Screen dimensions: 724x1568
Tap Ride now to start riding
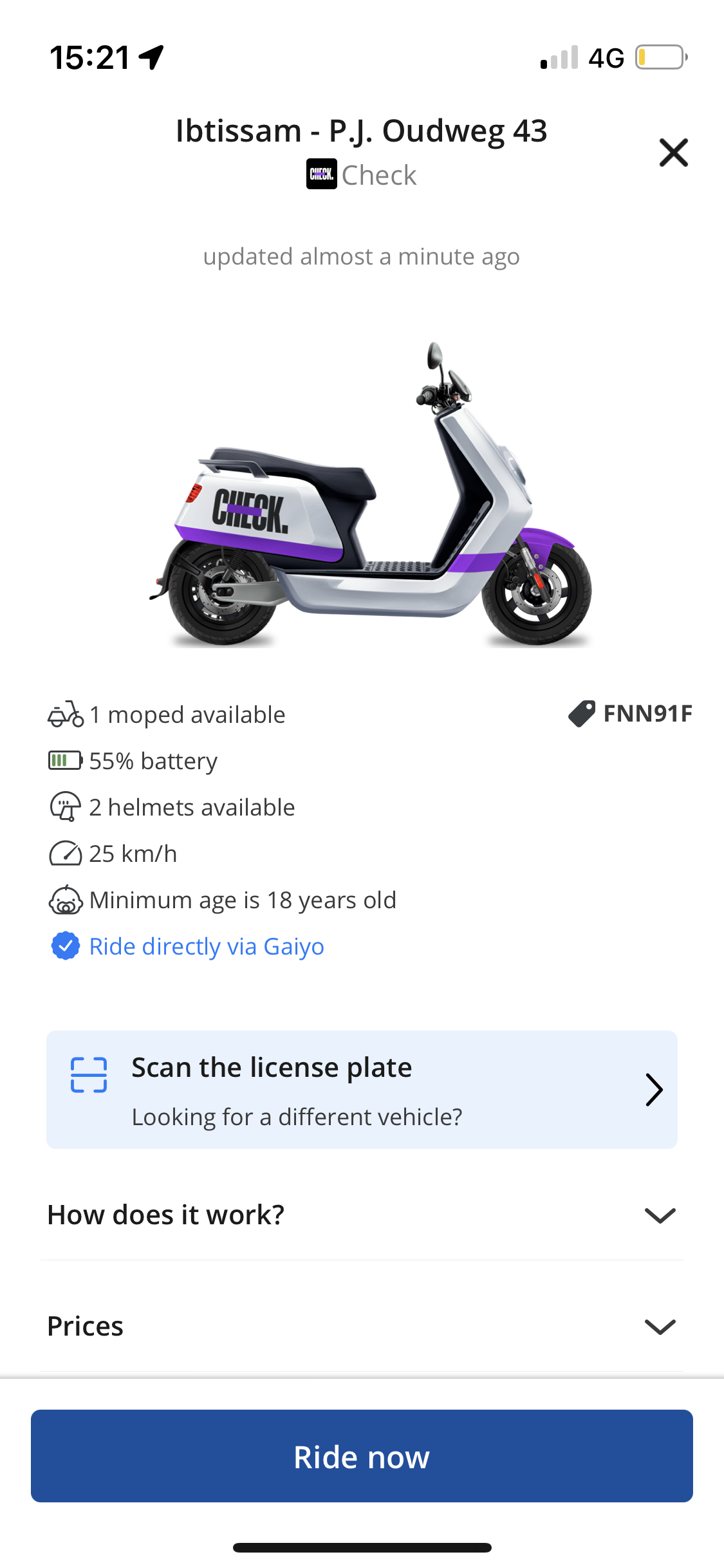(x=362, y=1456)
